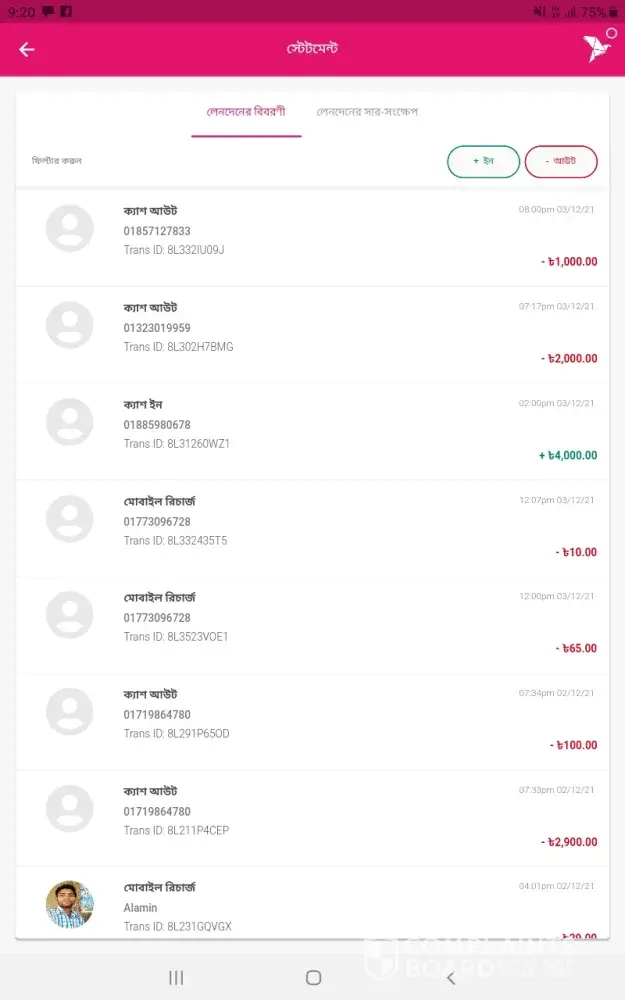625x1000 pixels.
Task: Switch to the লেনদেনের সার-সংক্ষেপ tab
Action: (x=367, y=112)
